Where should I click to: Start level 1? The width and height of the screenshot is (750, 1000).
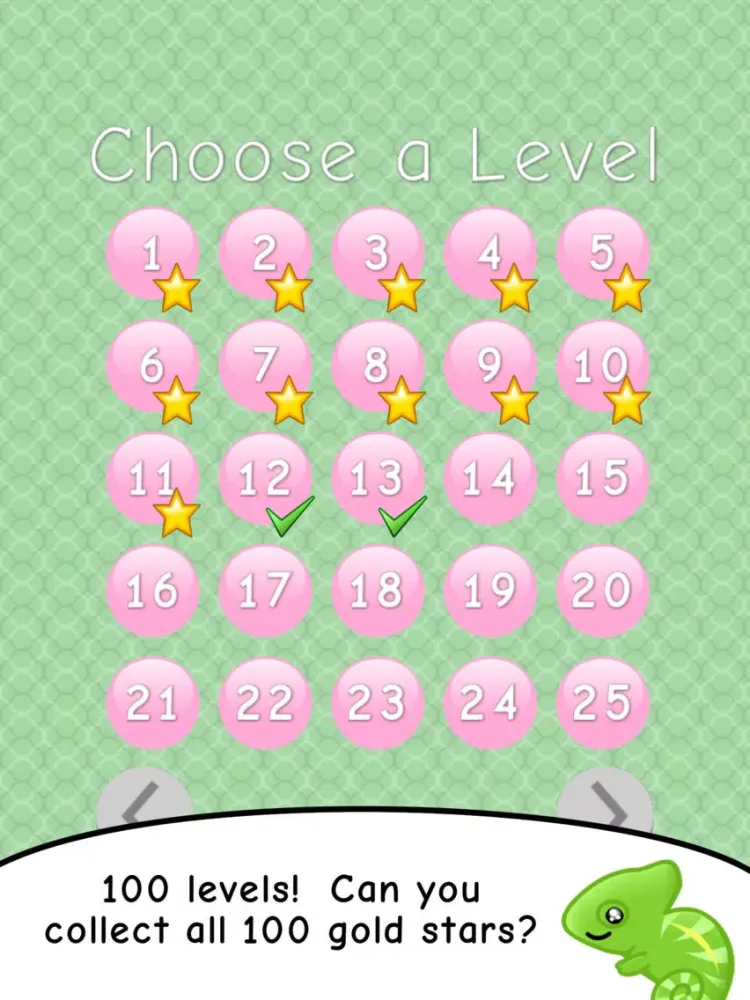click(x=152, y=255)
